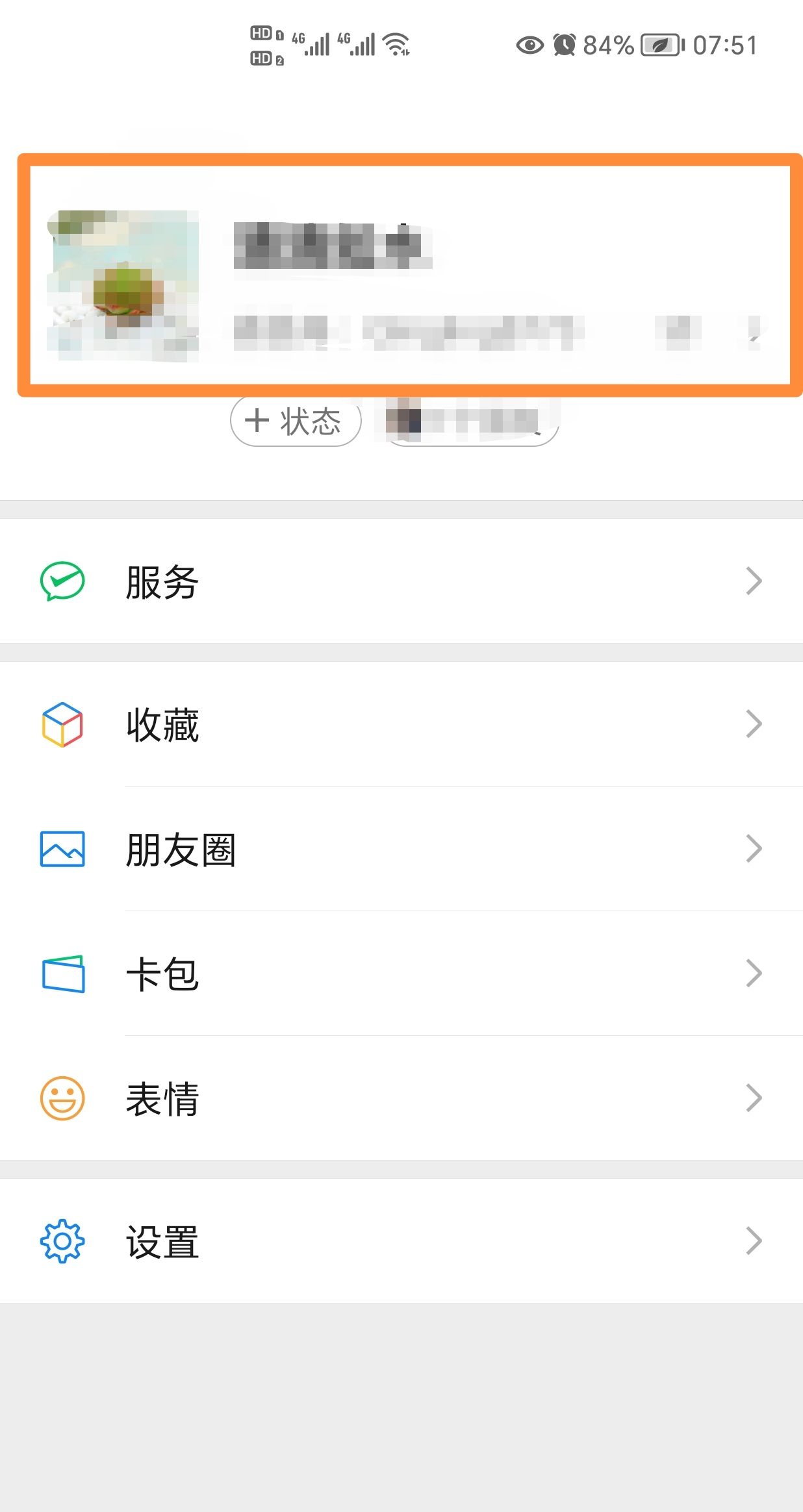The image size is (803, 1512).
Task: Select the Stickers (表情) smiley icon
Action: point(63,1098)
